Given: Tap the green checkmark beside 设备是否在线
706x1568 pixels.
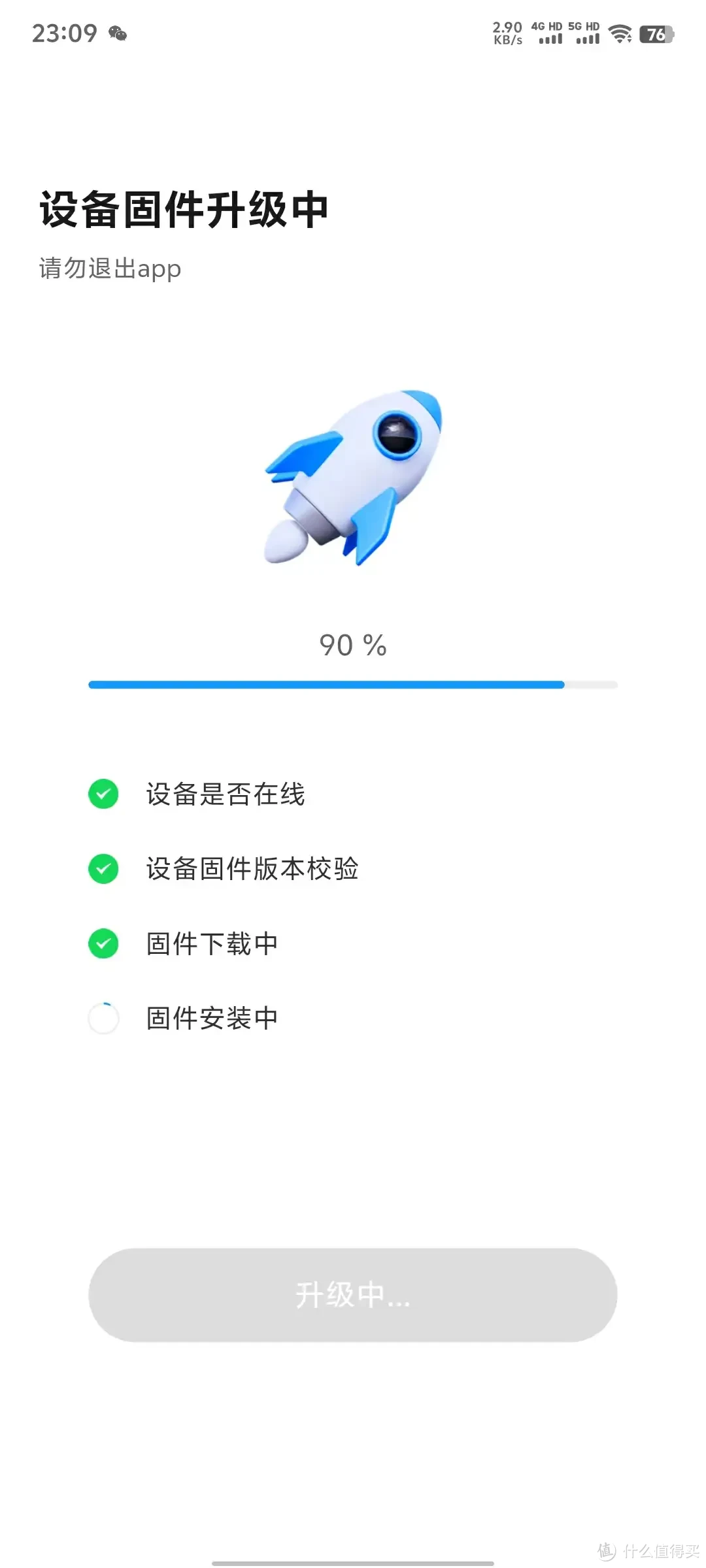Looking at the screenshot, I should click(103, 796).
